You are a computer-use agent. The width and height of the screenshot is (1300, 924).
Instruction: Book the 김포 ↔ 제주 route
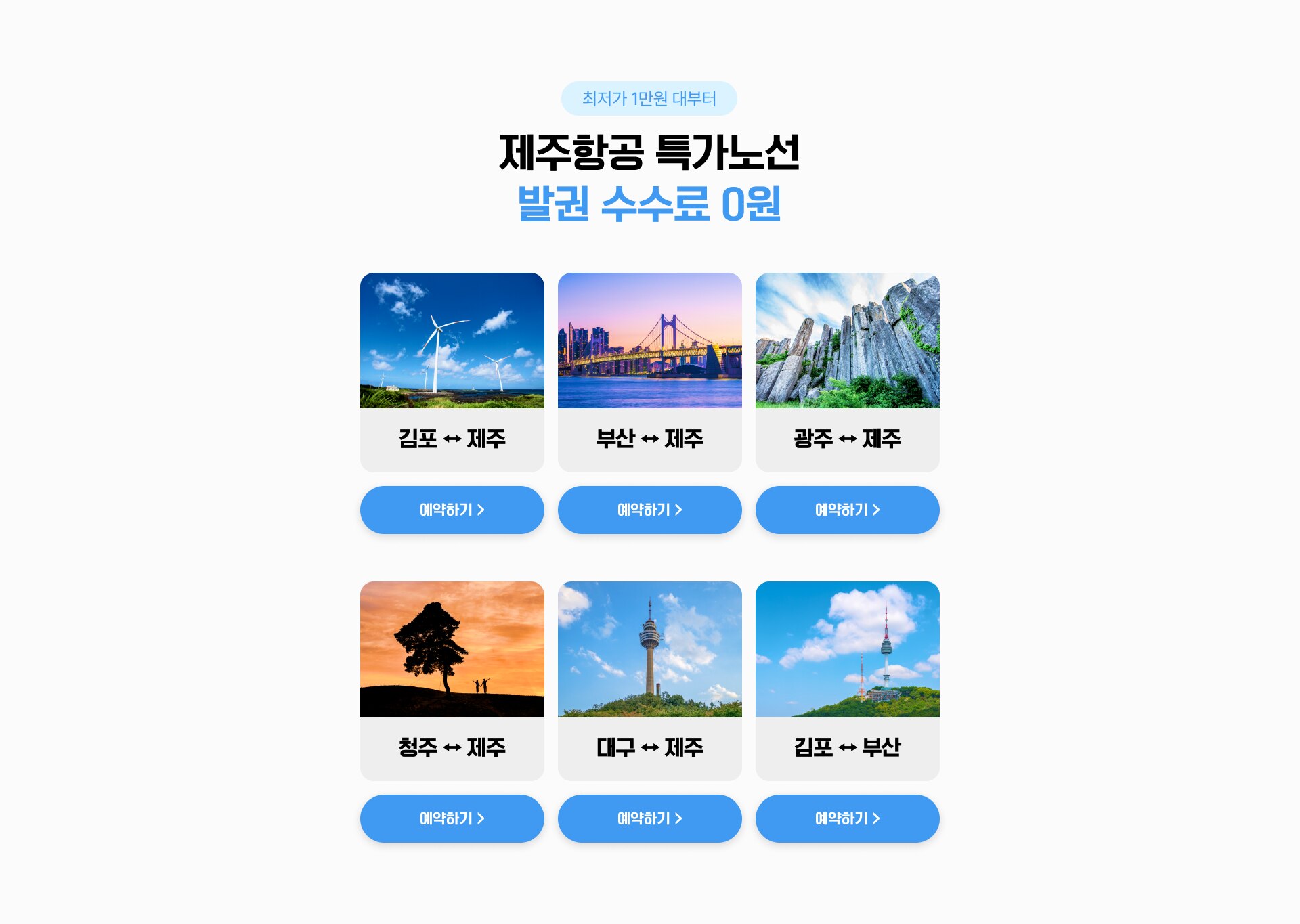pyautogui.click(x=452, y=510)
